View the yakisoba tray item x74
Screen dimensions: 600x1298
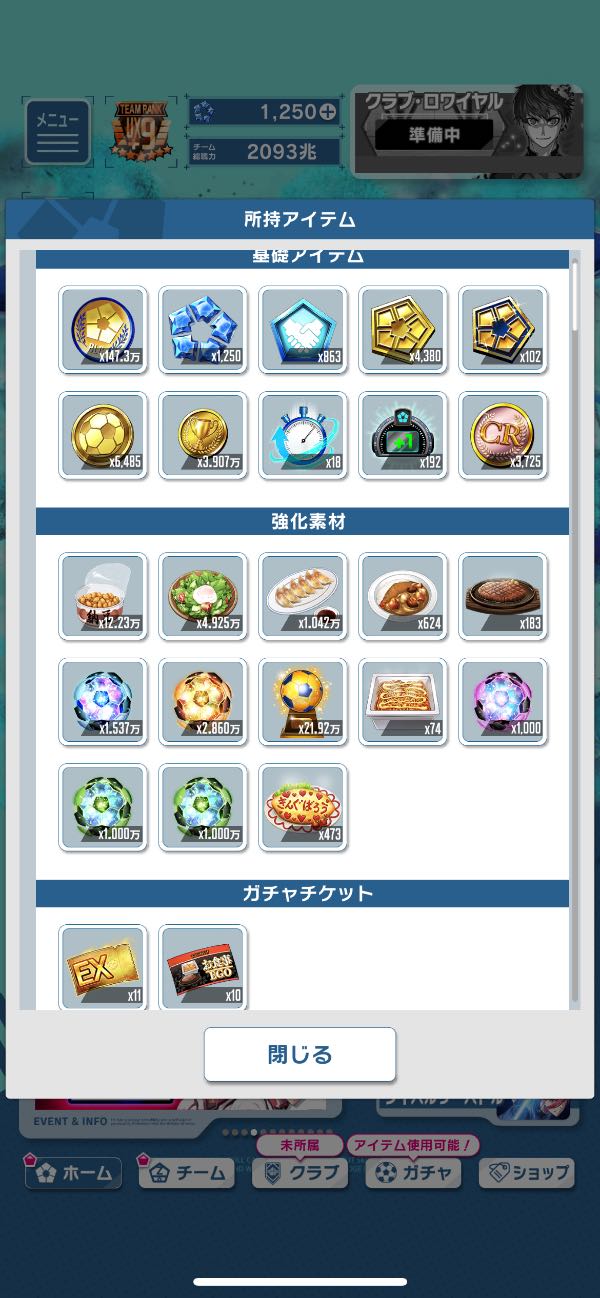click(x=403, y=702)
